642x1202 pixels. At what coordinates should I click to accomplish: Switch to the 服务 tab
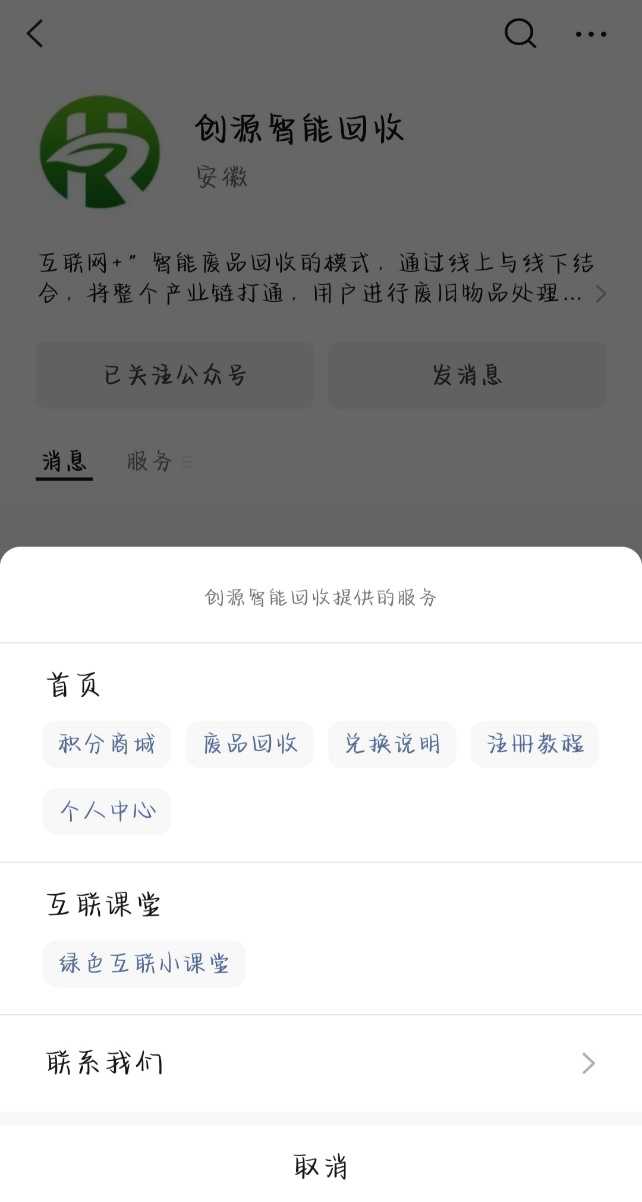pos(150,461)
